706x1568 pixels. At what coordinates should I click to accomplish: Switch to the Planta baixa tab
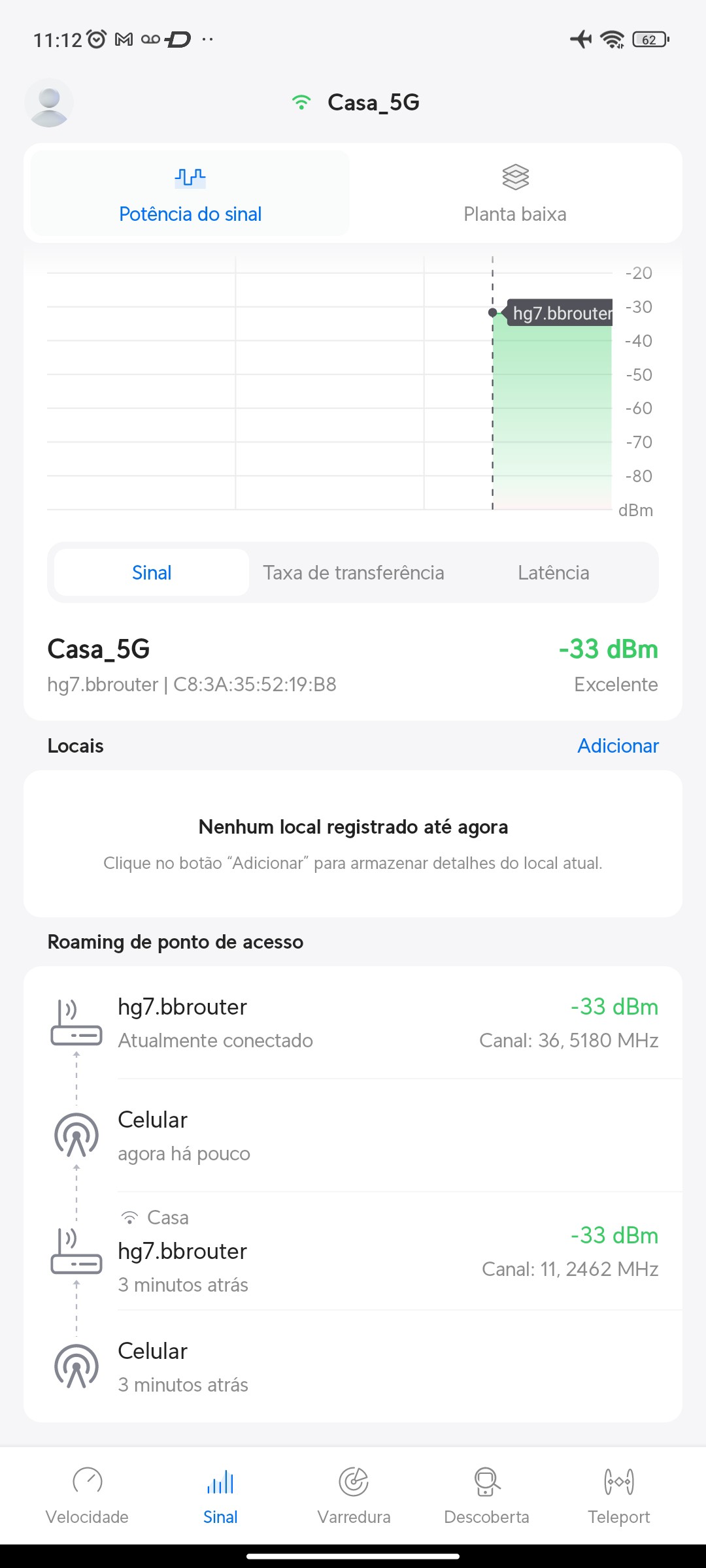515,193
